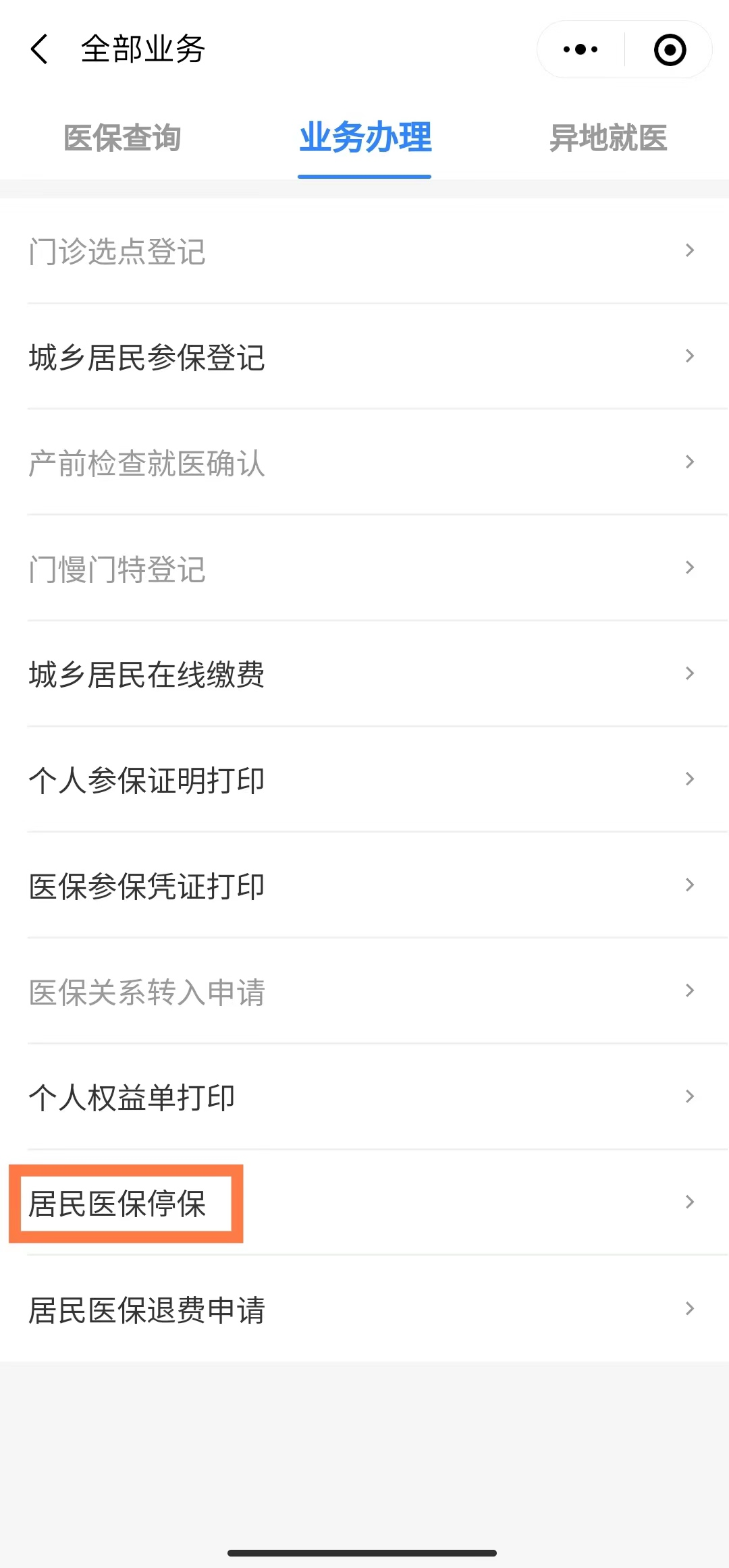729x1568 pixels.
Task: Choose 医保参保凭证打印
Action: [364, 886]
